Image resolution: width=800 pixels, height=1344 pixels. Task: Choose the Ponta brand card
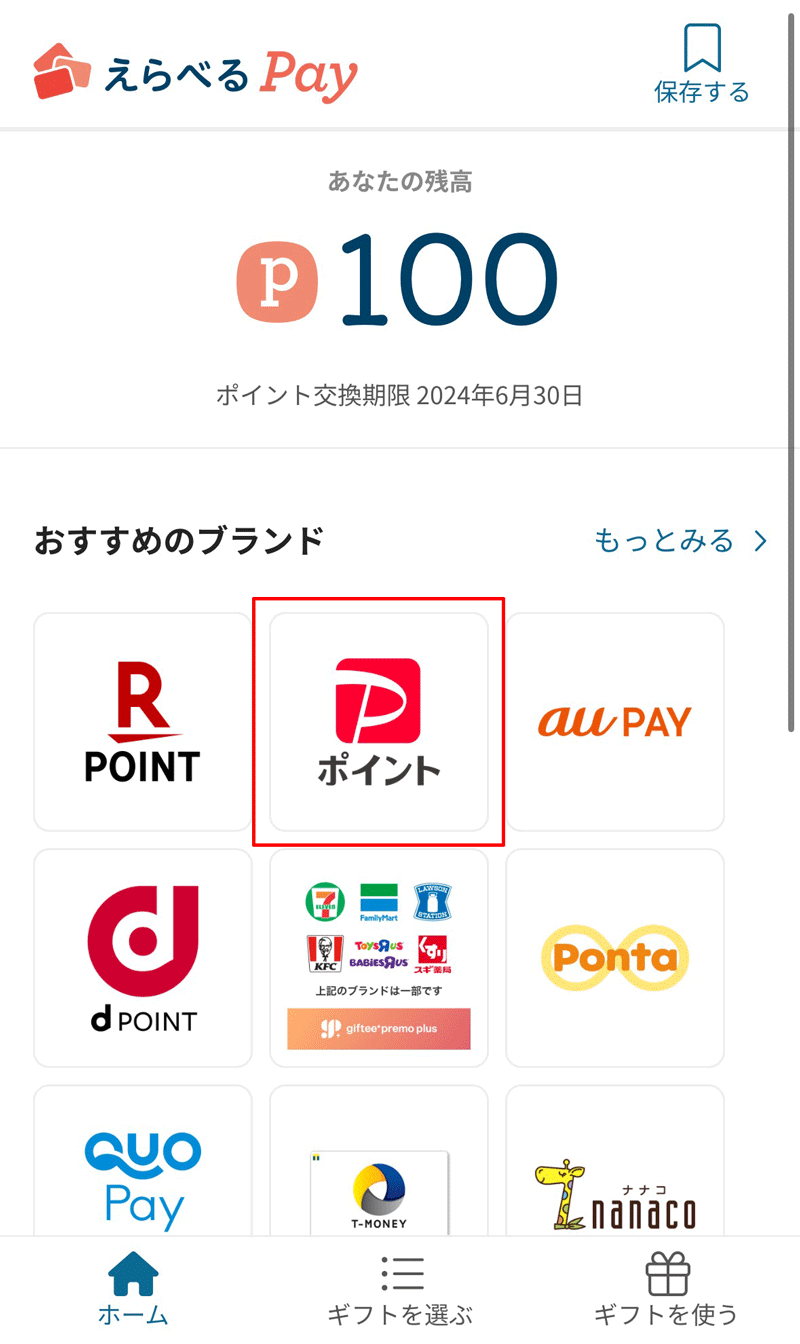(x=615, y=958)
